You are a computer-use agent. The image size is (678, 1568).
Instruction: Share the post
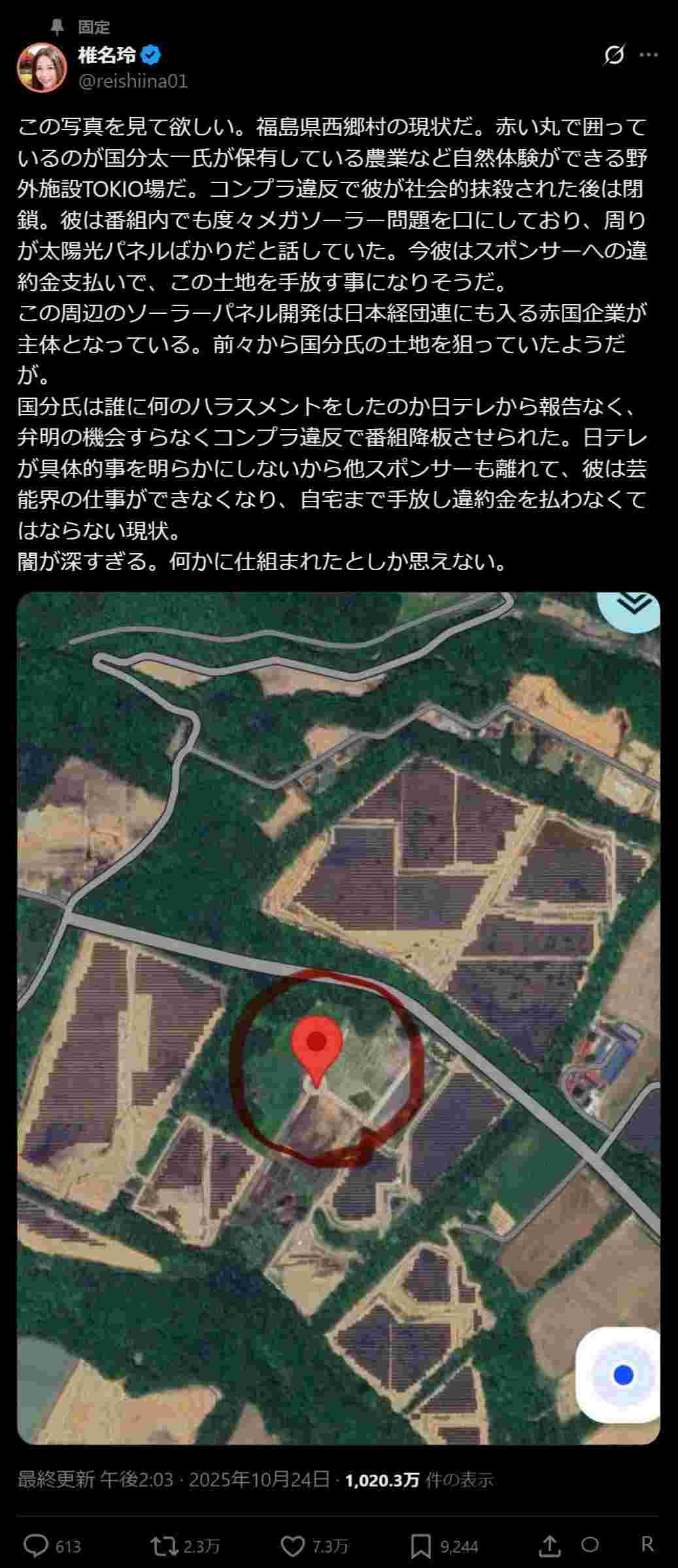(550, 1546)
